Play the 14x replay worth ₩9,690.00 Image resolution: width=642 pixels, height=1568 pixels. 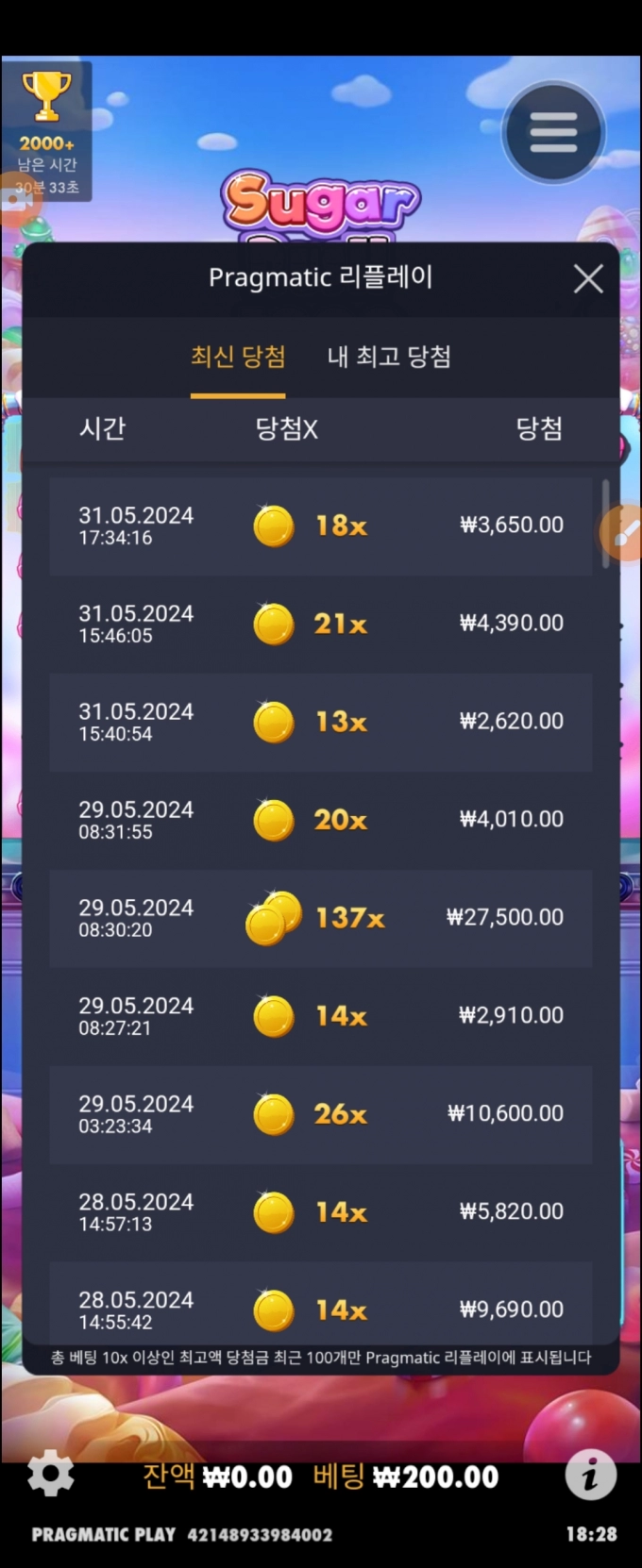(x=321, y=1309)
